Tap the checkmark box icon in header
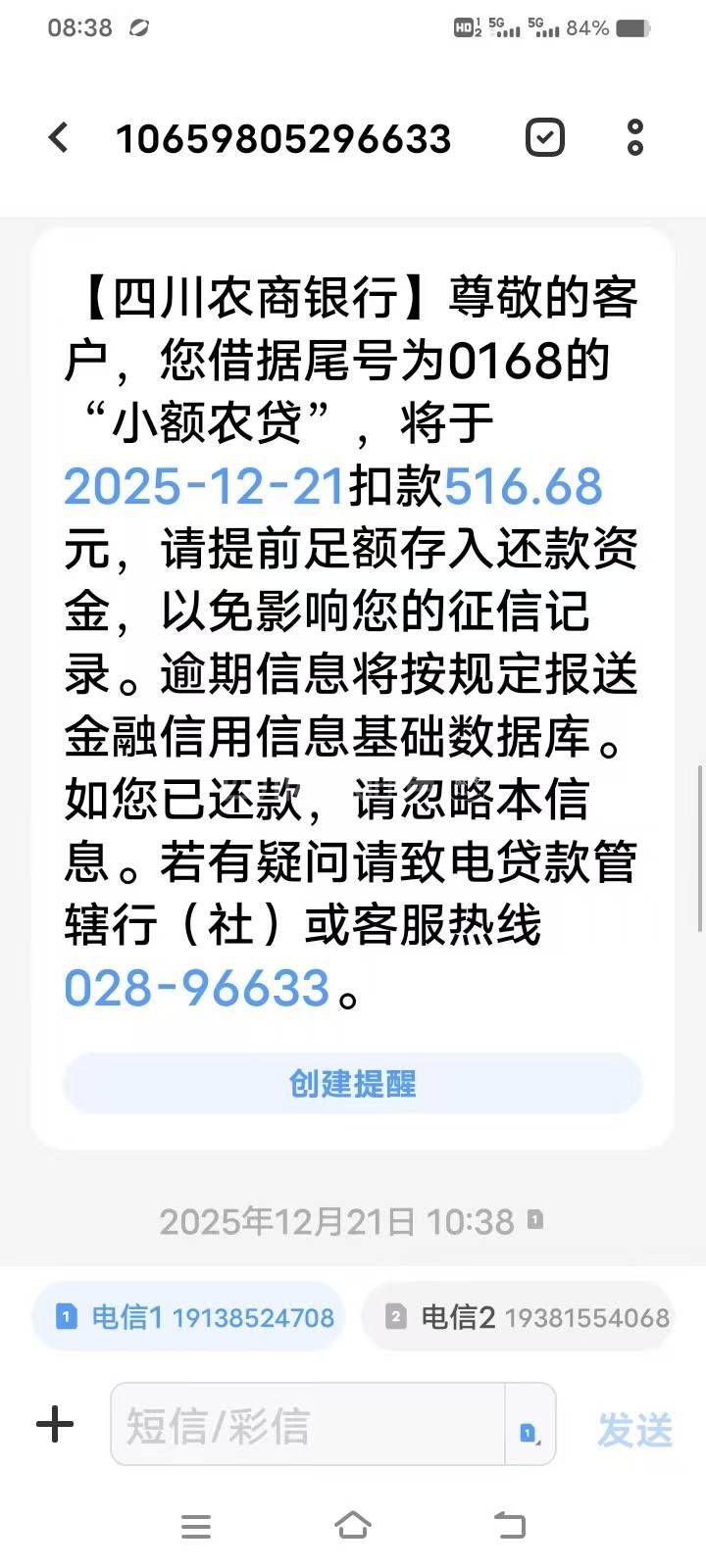The width and height of the screenshot is (706, 1568). tap(544, 138)
